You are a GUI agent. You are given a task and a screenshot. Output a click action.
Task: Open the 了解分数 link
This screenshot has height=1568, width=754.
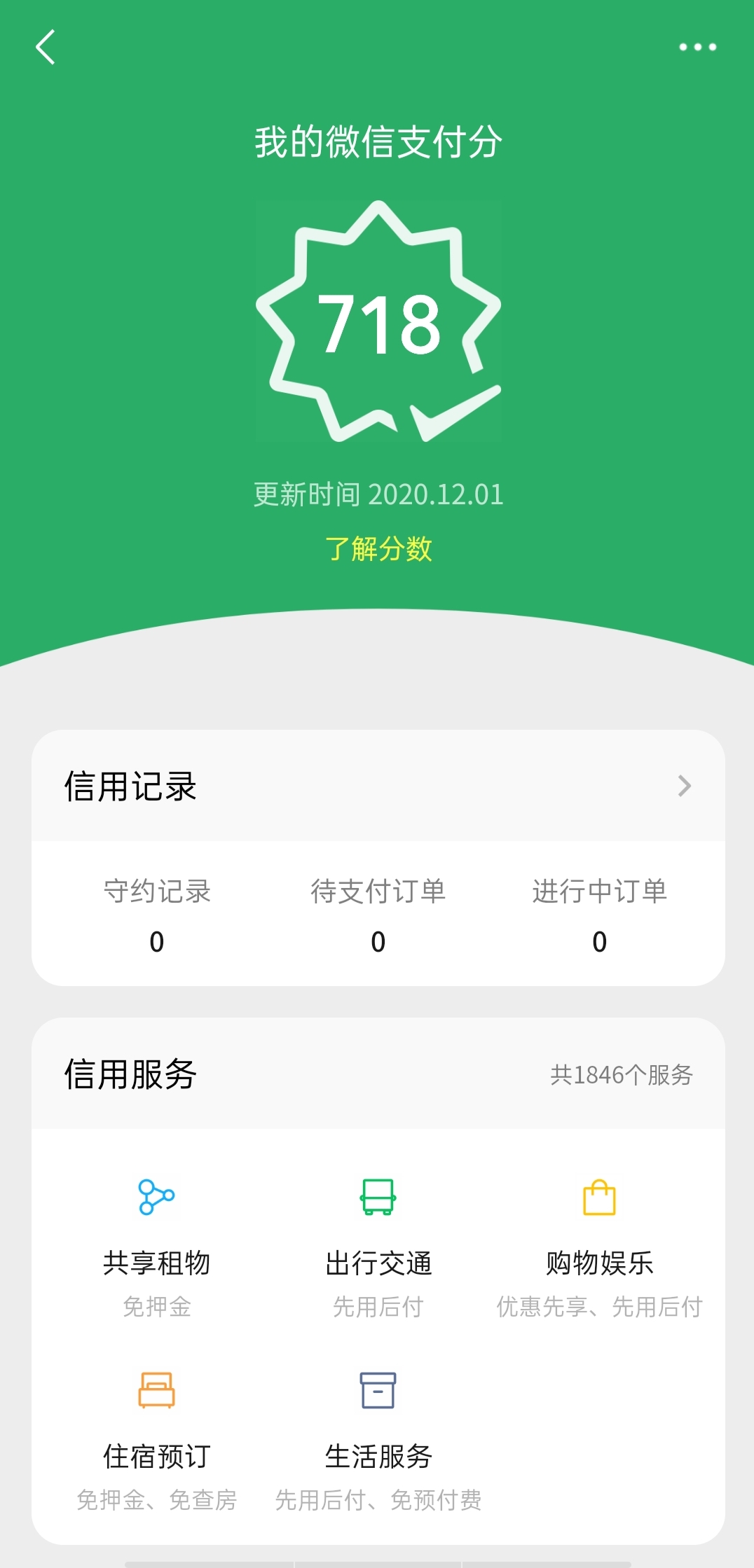point(377,551)
